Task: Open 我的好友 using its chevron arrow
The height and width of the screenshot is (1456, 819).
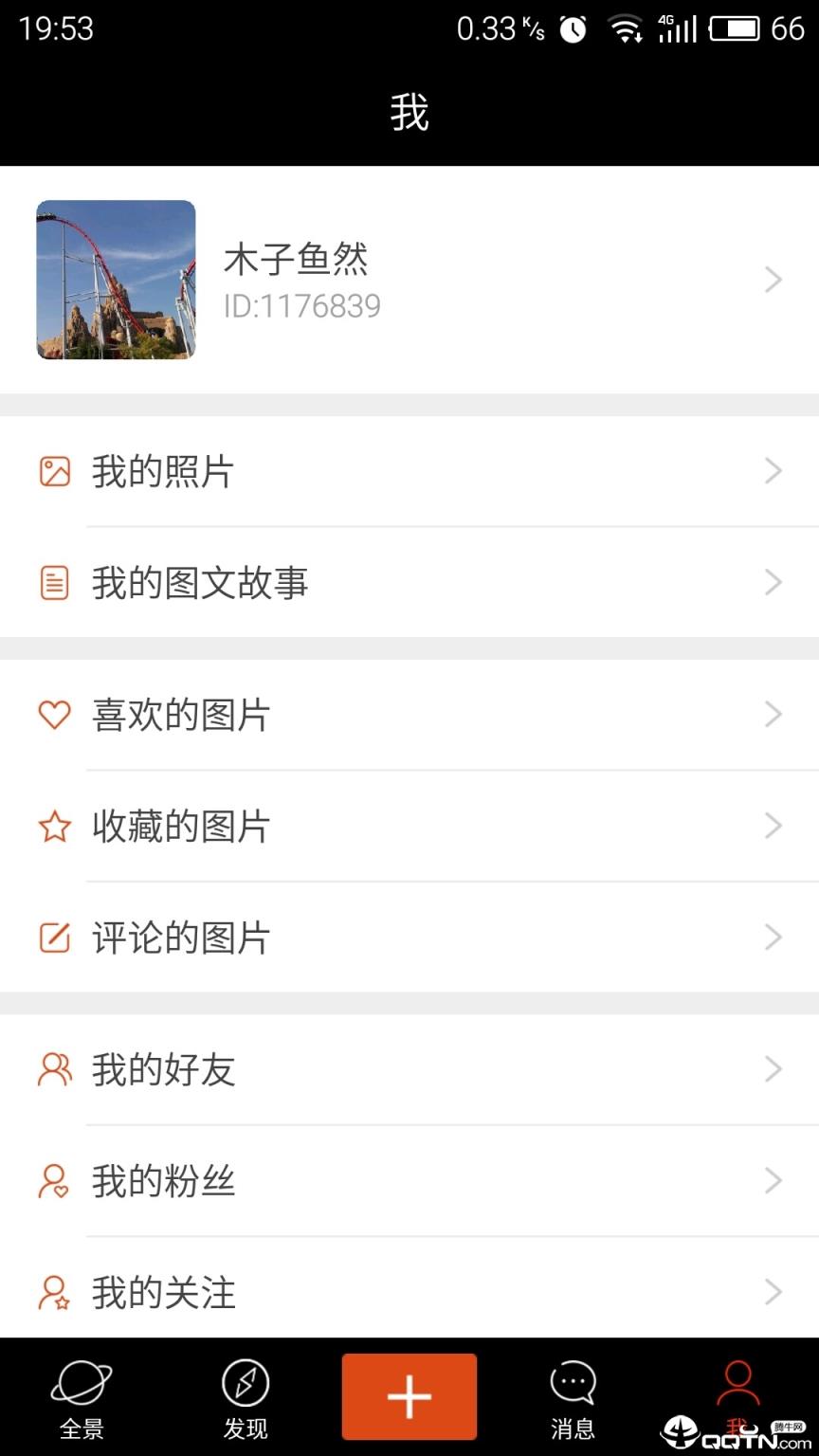Action: (773, 1069)
